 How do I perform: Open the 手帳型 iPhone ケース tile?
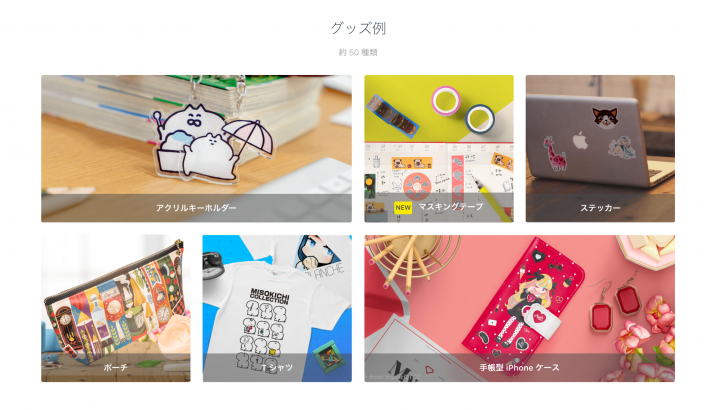[519, 308]
